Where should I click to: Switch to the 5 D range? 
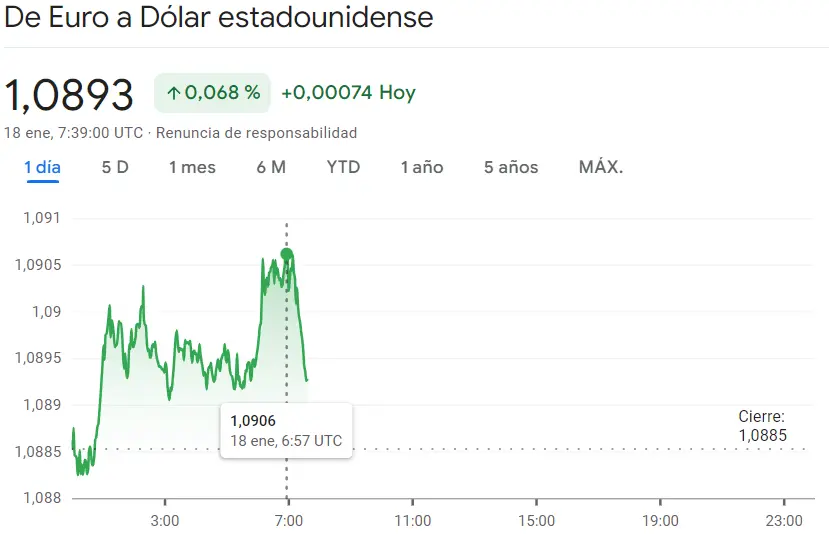click(x=115, y=168)
